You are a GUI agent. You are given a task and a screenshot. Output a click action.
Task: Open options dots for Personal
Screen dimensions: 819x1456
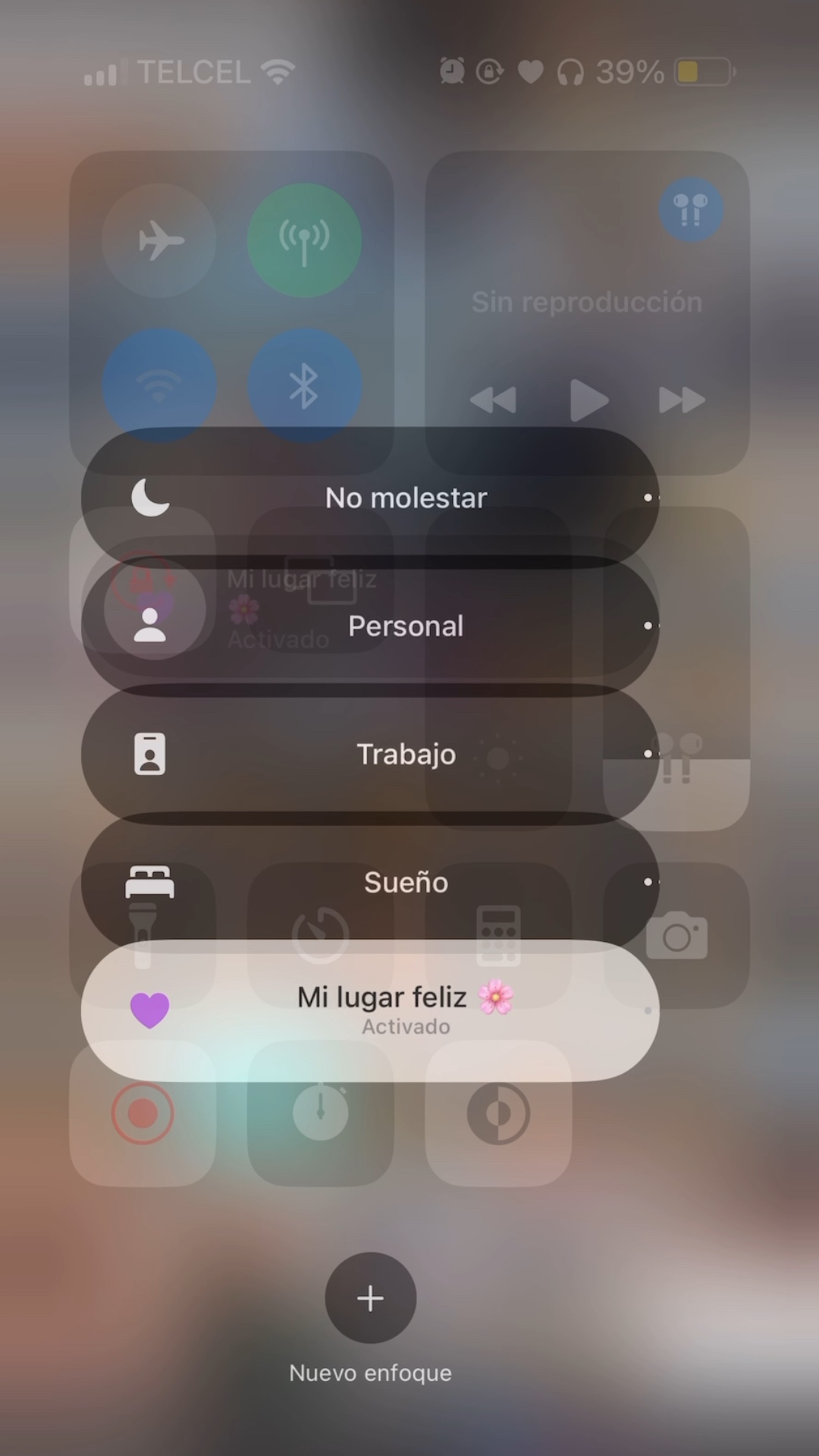click(x=650, y=626)
